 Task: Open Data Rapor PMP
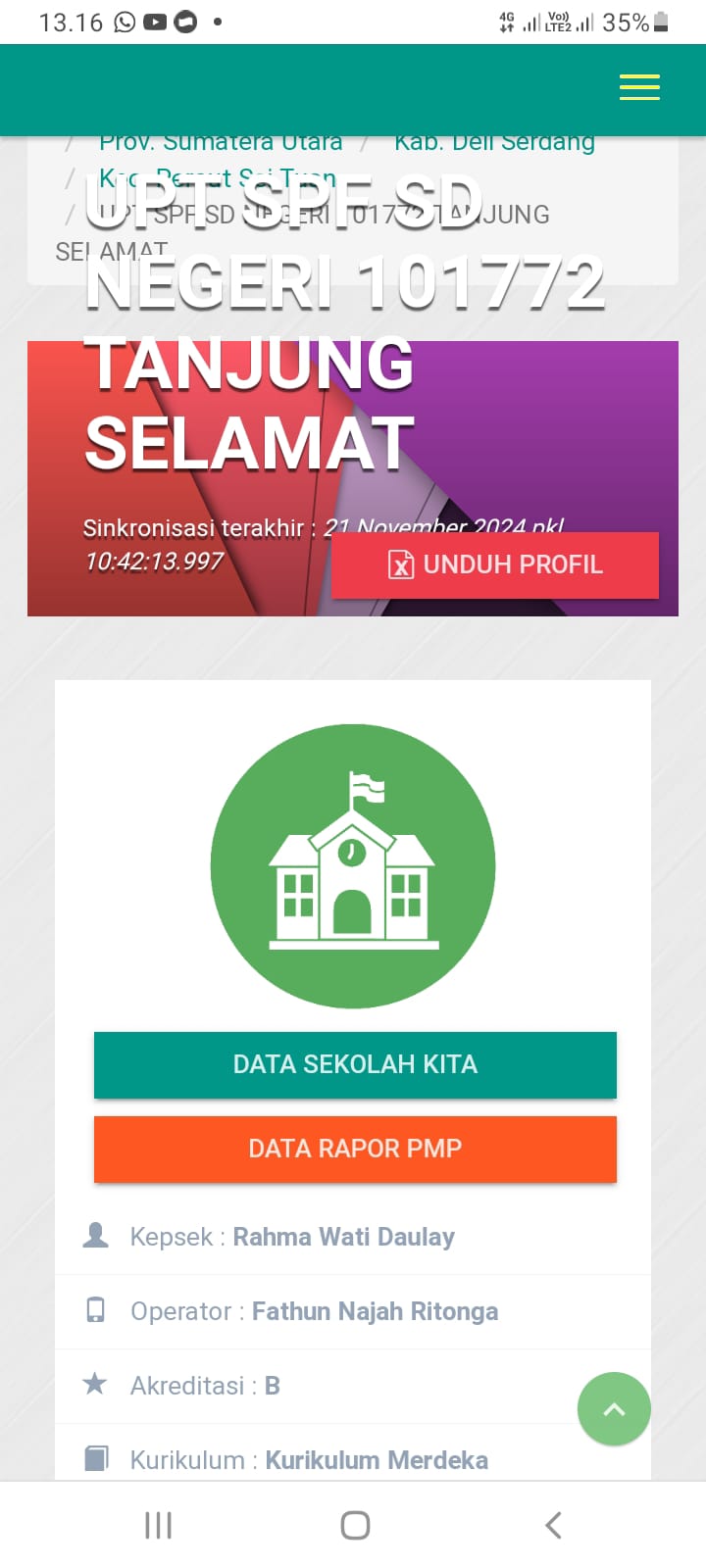coord(355,1149)
